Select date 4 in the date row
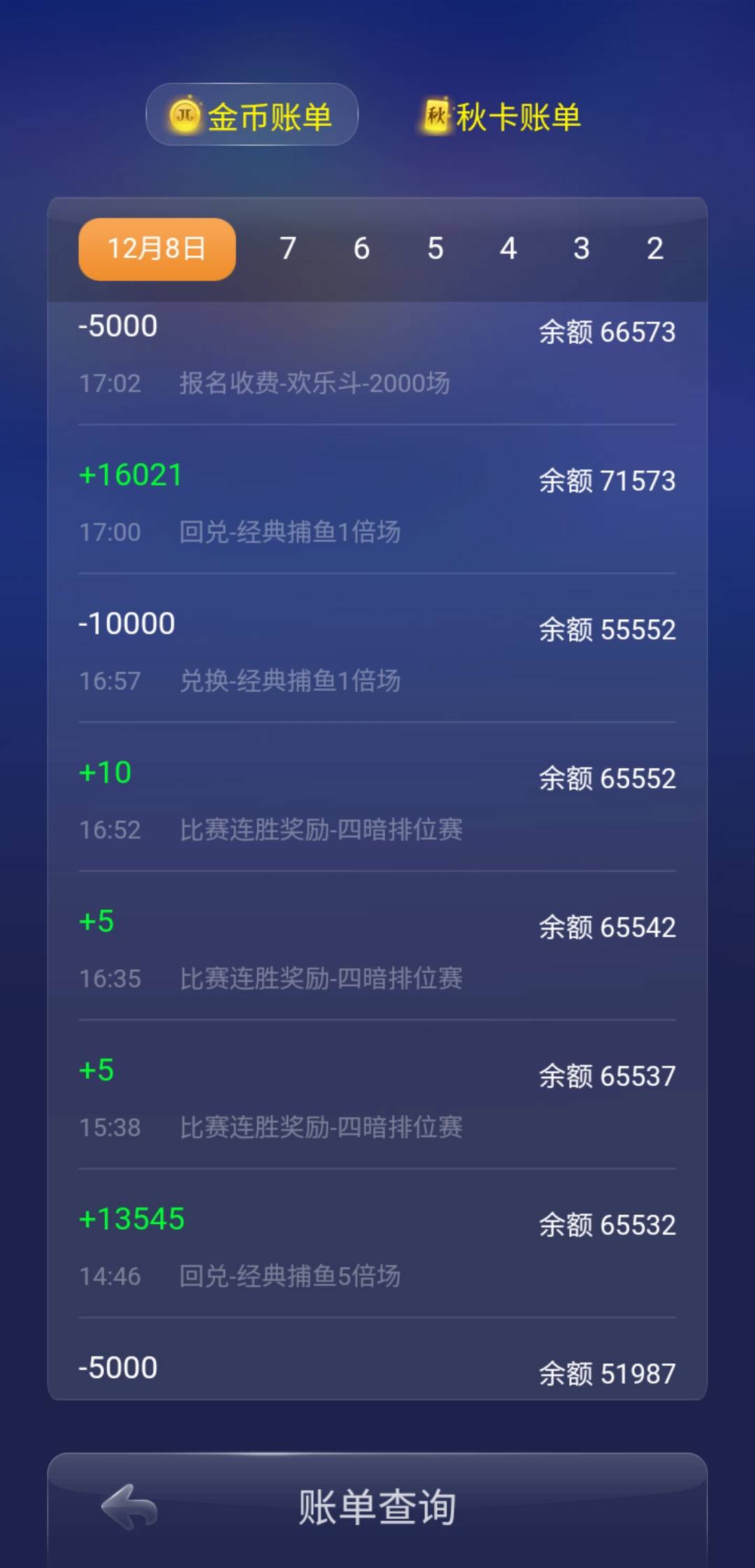The width and height of the screenshot is (755, 1568). [x=508, y=248]
